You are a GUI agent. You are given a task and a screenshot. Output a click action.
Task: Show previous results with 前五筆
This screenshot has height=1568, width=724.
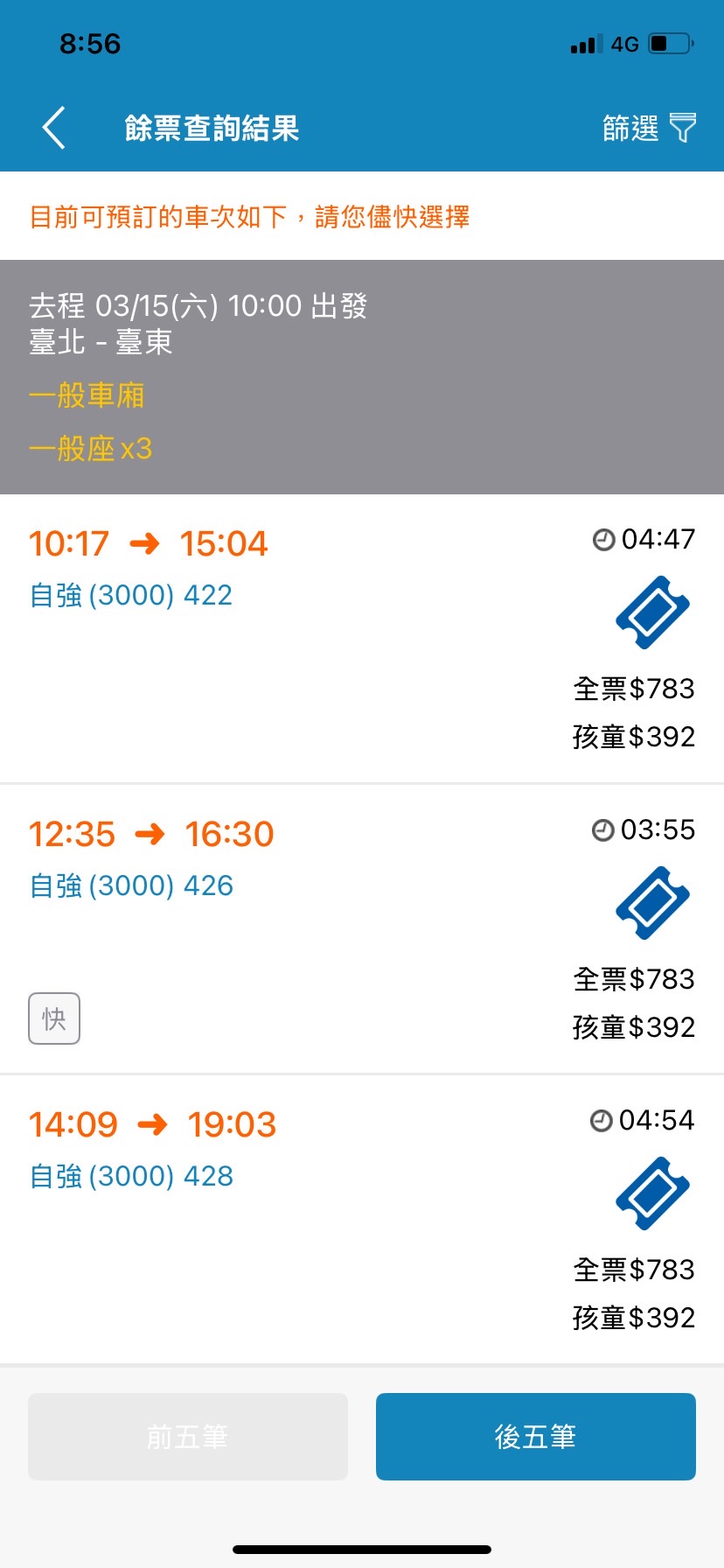coord(187,1437)
